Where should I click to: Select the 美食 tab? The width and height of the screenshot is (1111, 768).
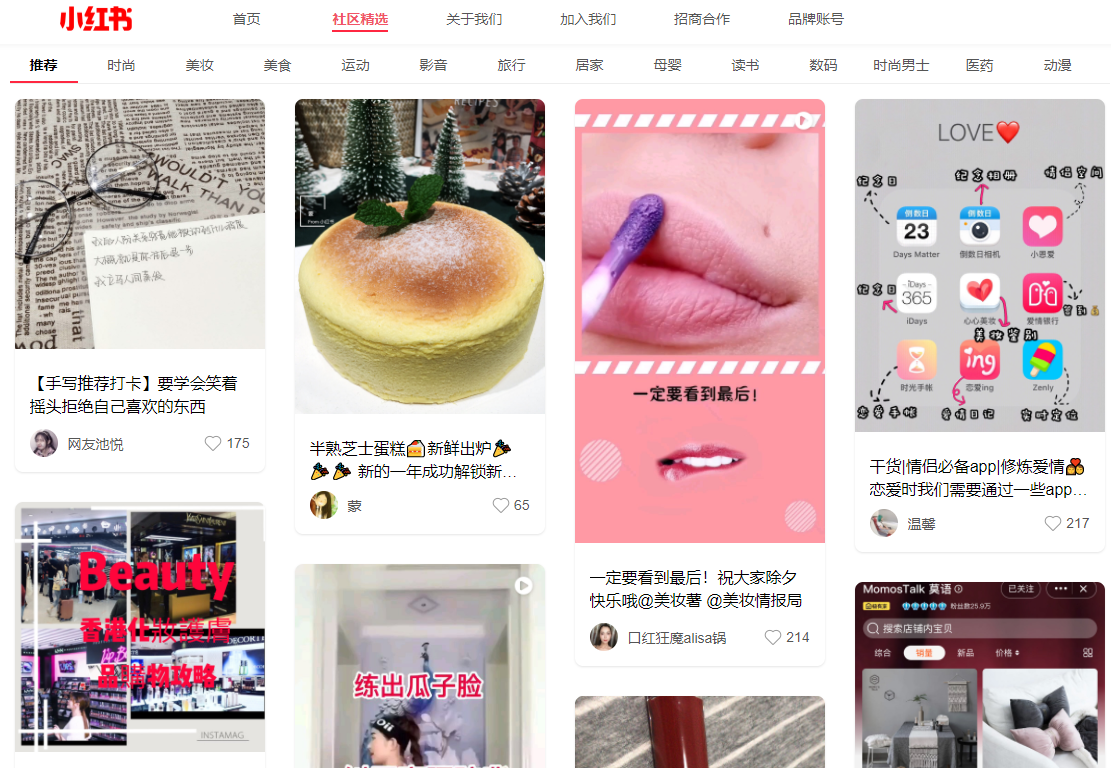tap(277, 65)
